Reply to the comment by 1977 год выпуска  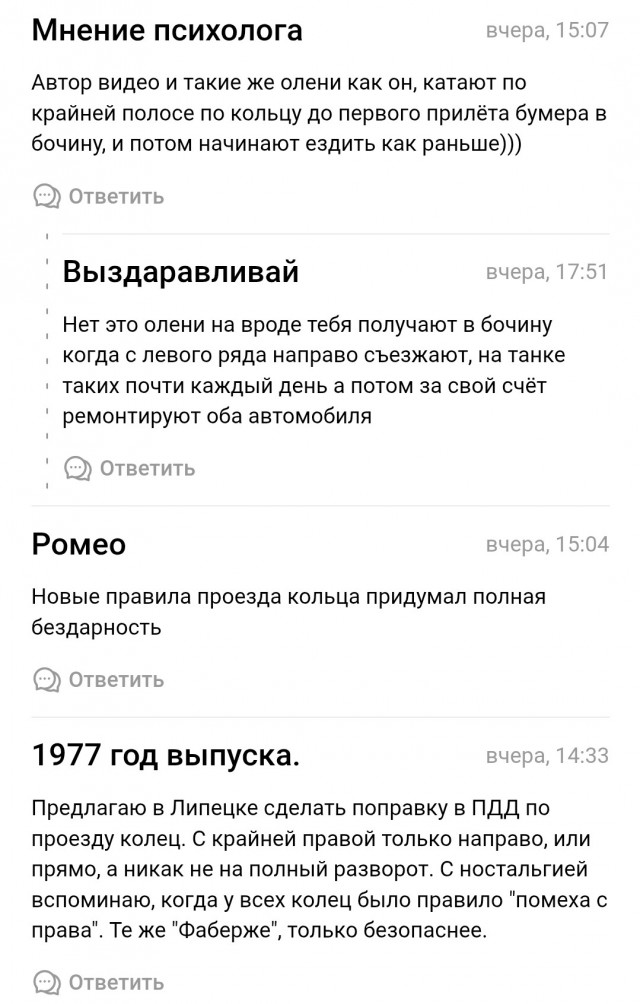pyautogui.click(x=99, y=982)
